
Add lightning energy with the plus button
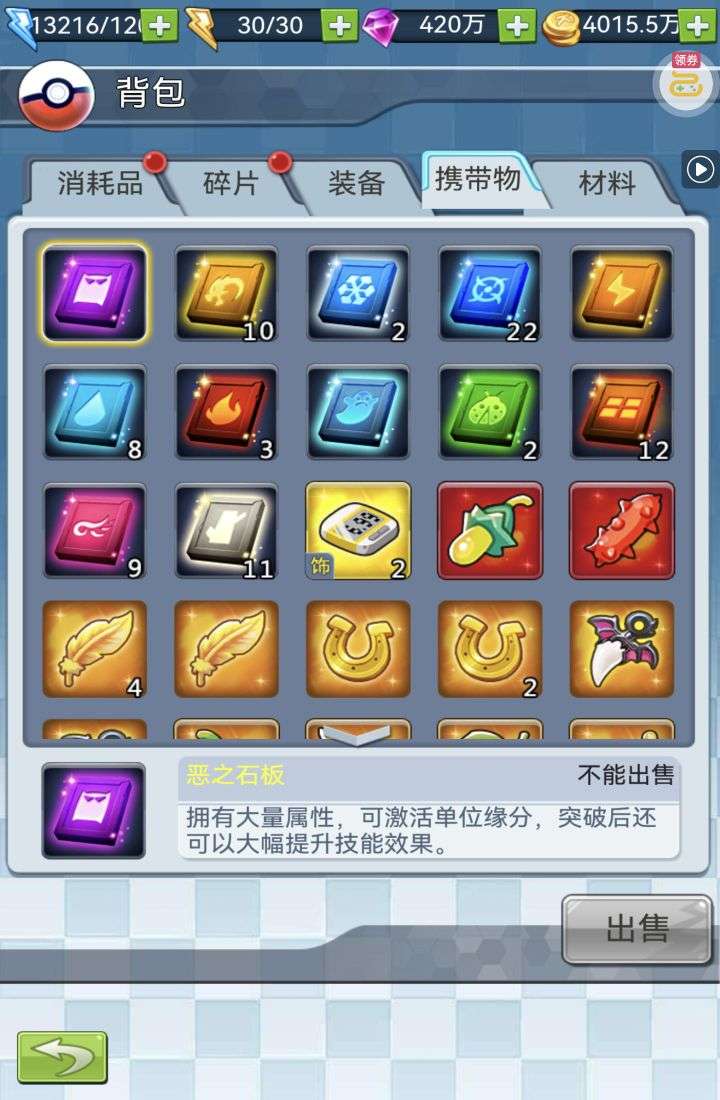[339, 25]
